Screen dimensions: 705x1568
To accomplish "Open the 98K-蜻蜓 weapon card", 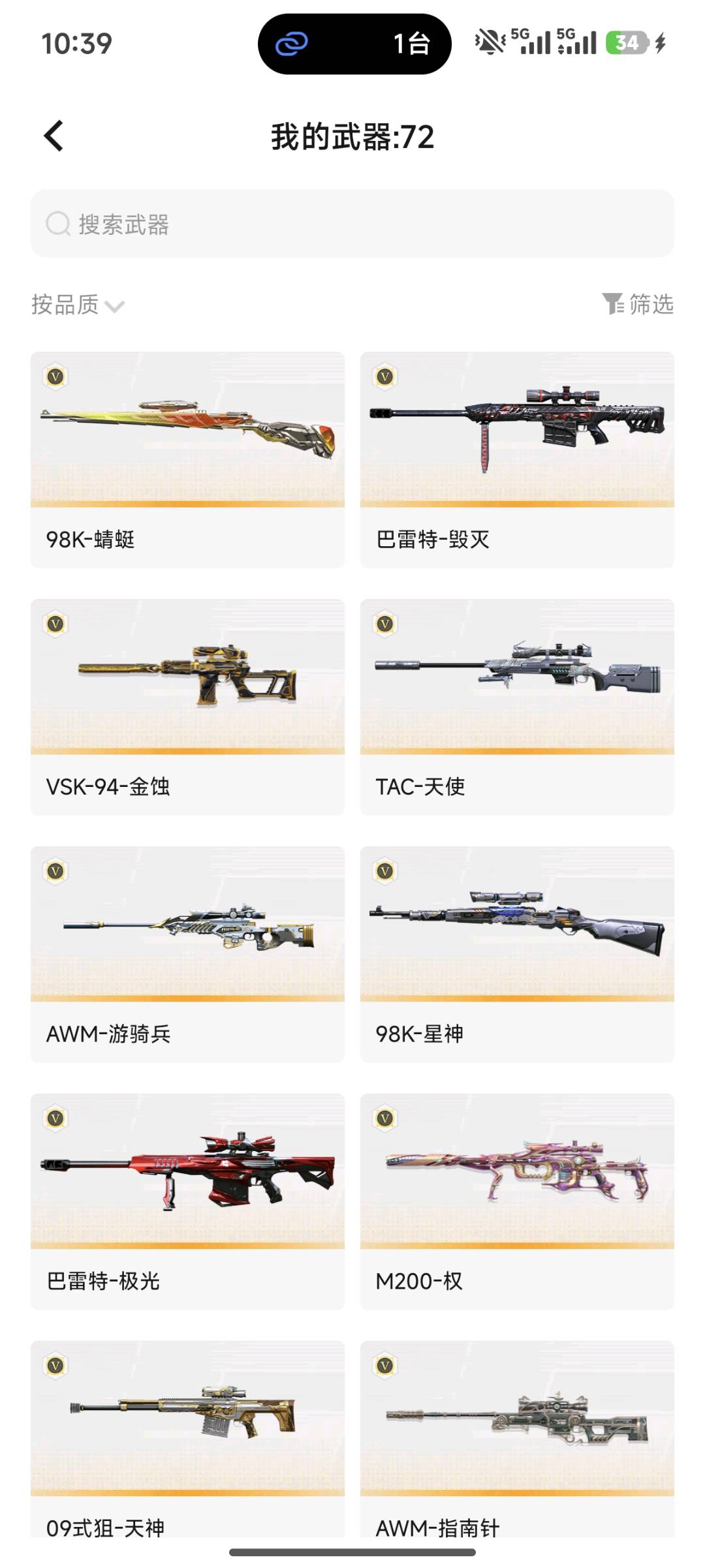I will [187, 459].
